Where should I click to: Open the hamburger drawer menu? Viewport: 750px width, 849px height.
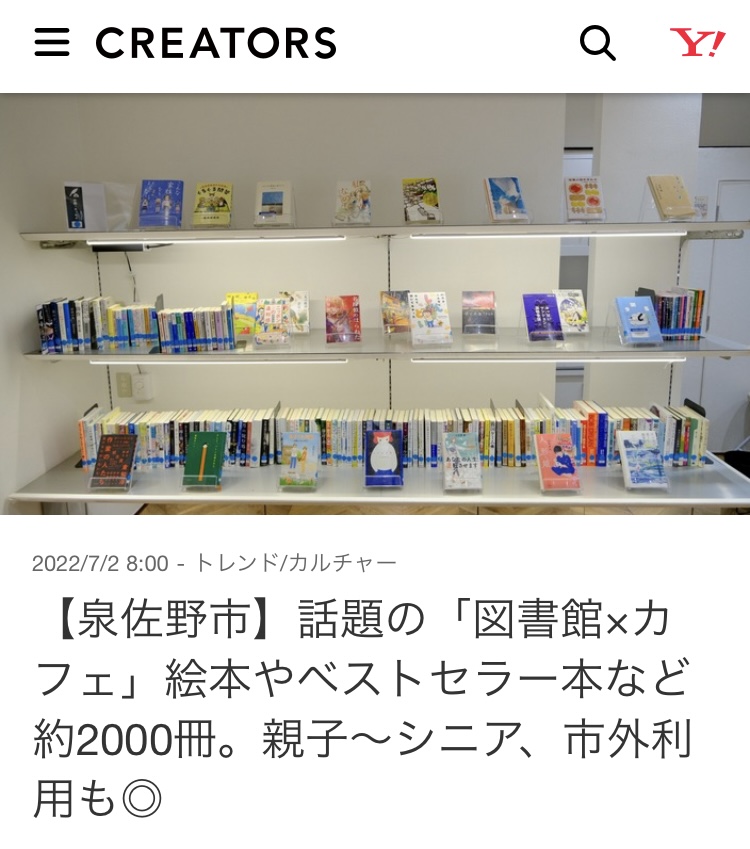[52, 43]
